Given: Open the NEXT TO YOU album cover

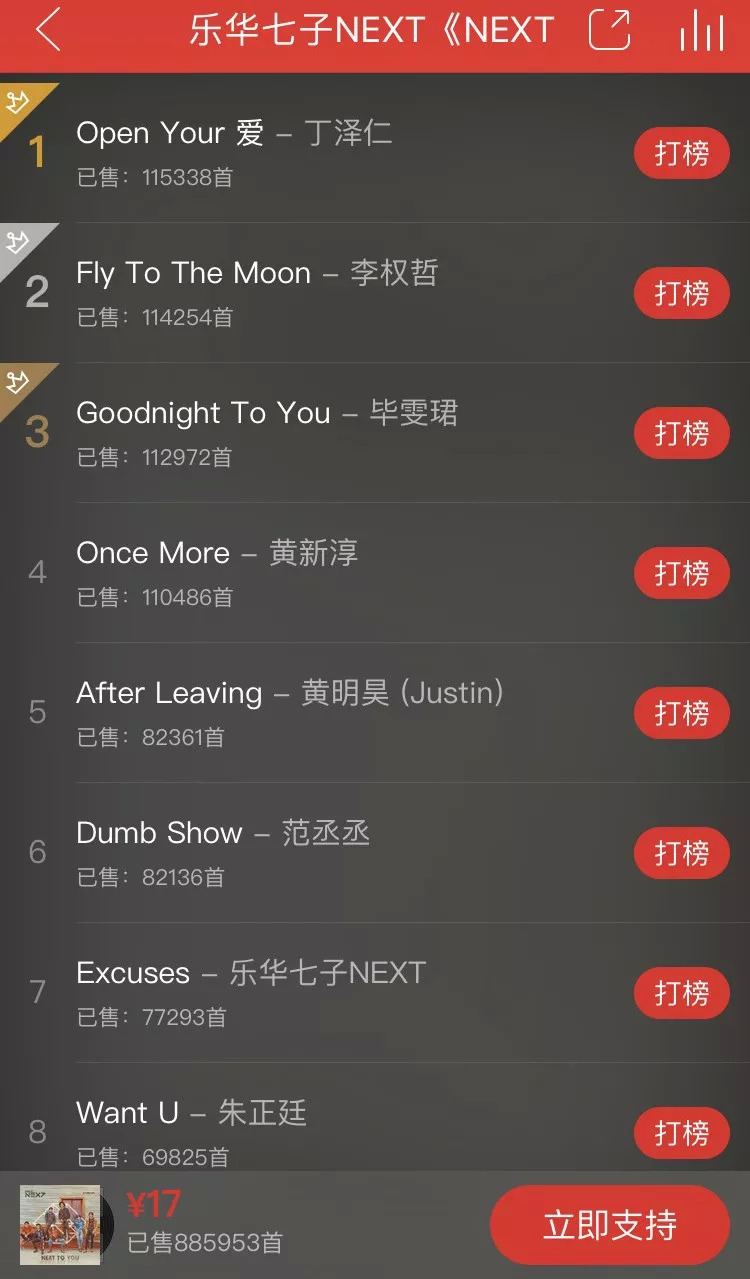Looking at the screenshot, I should tap(60, 1225).
